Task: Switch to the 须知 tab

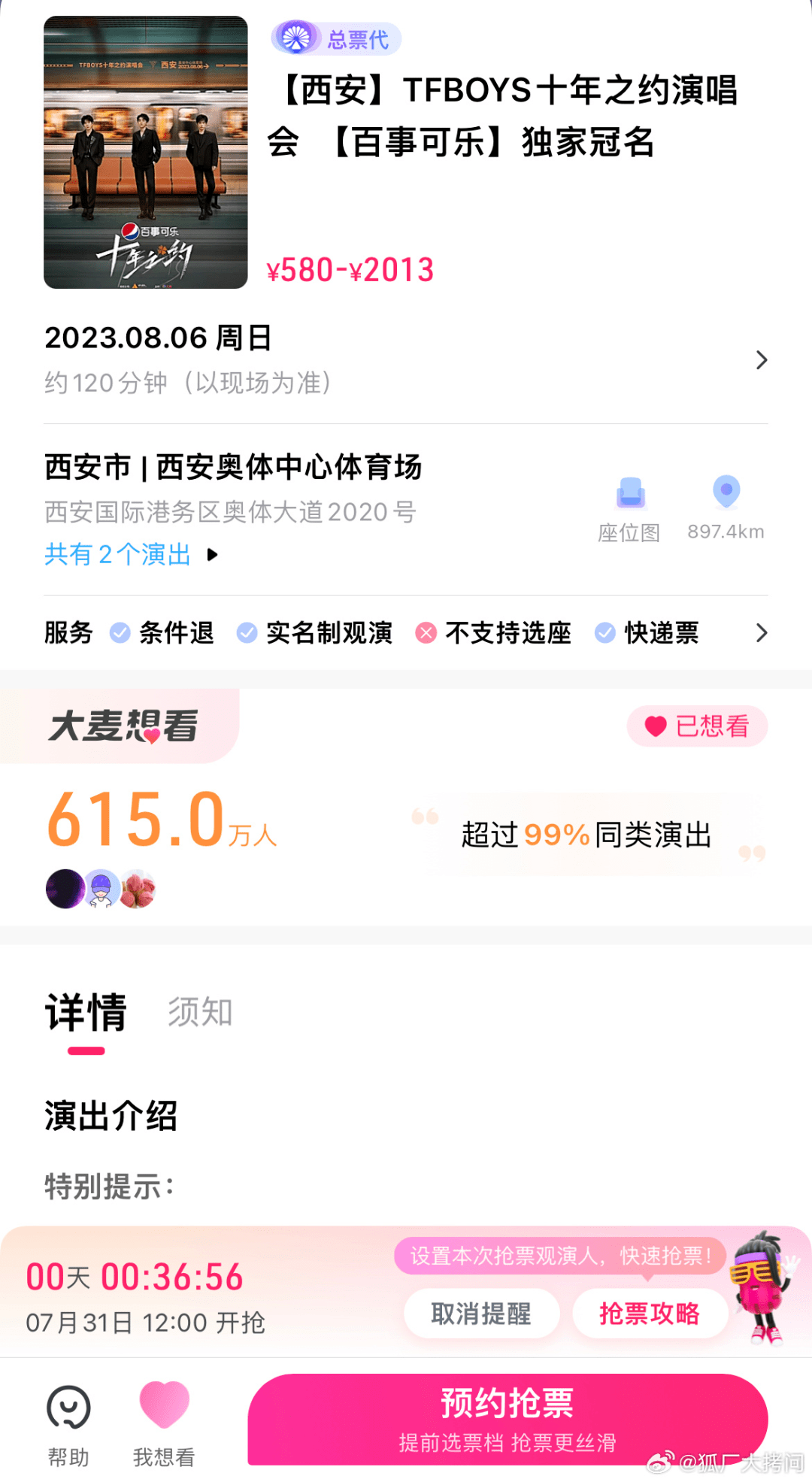Action: tap(200, 1012)
